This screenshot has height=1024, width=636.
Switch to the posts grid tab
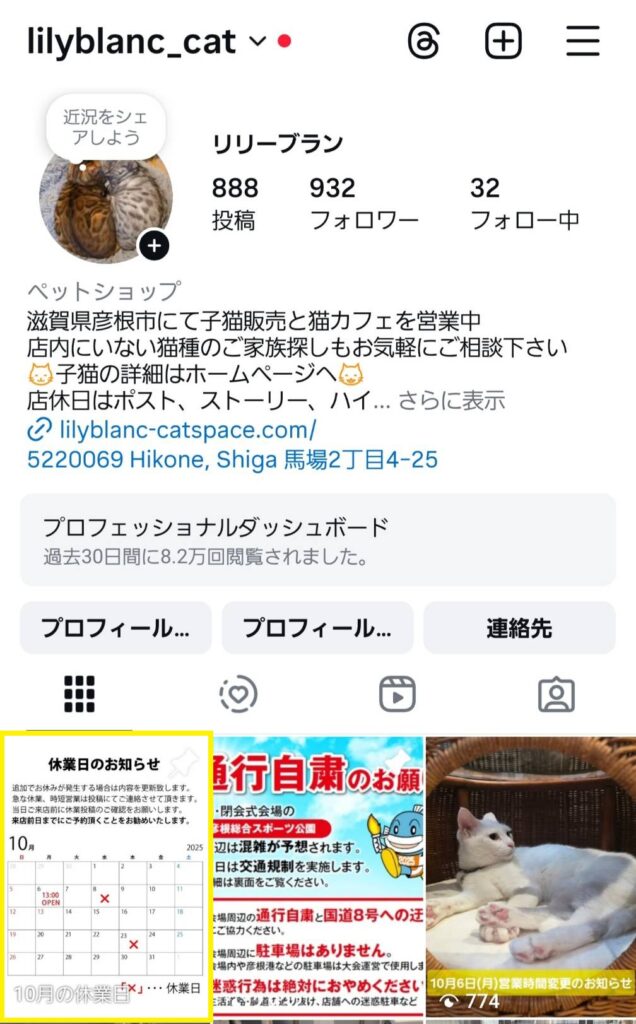(79, 693)
